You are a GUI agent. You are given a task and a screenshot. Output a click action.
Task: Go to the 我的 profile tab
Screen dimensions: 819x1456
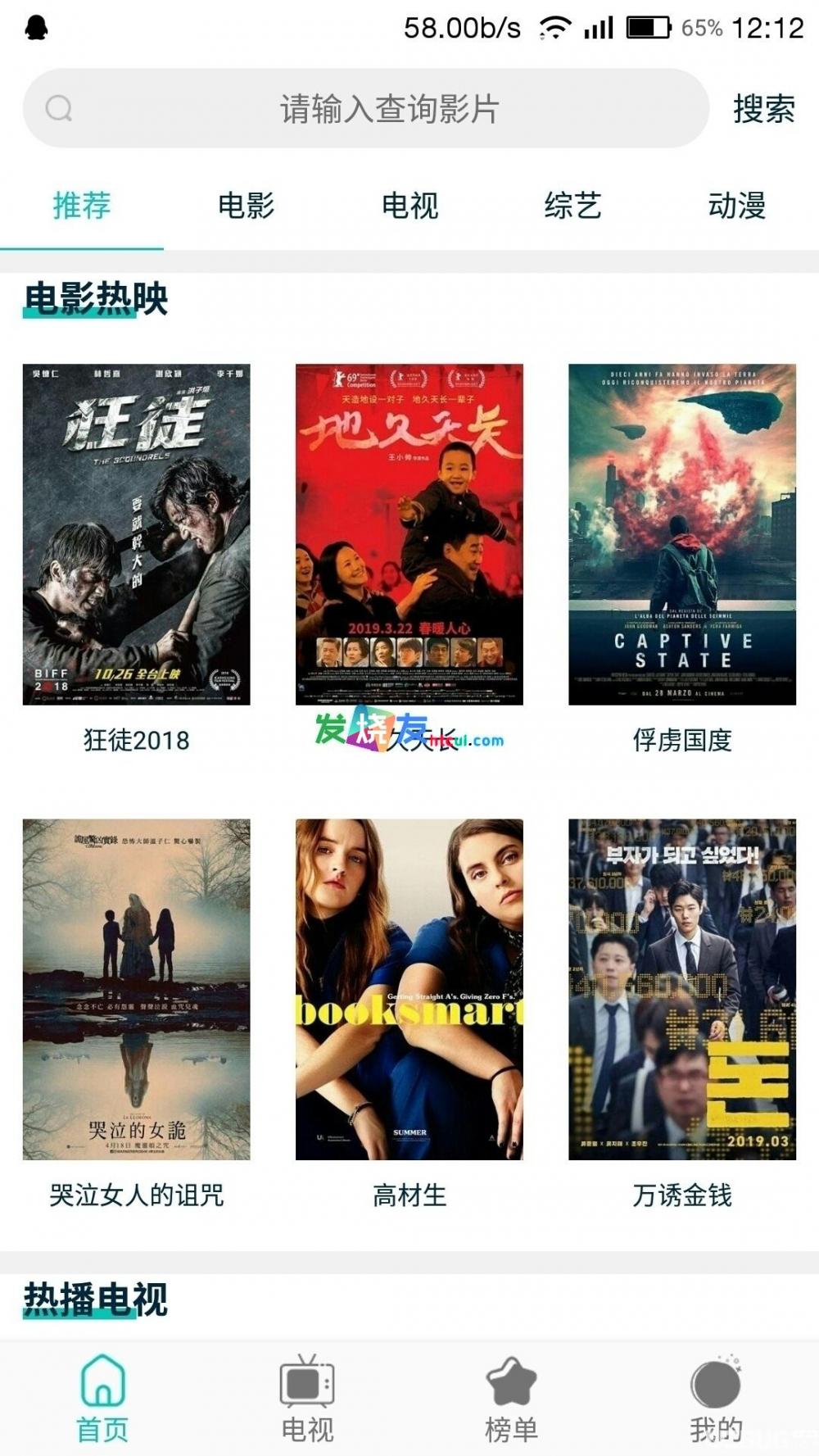tap(716, 1399)
